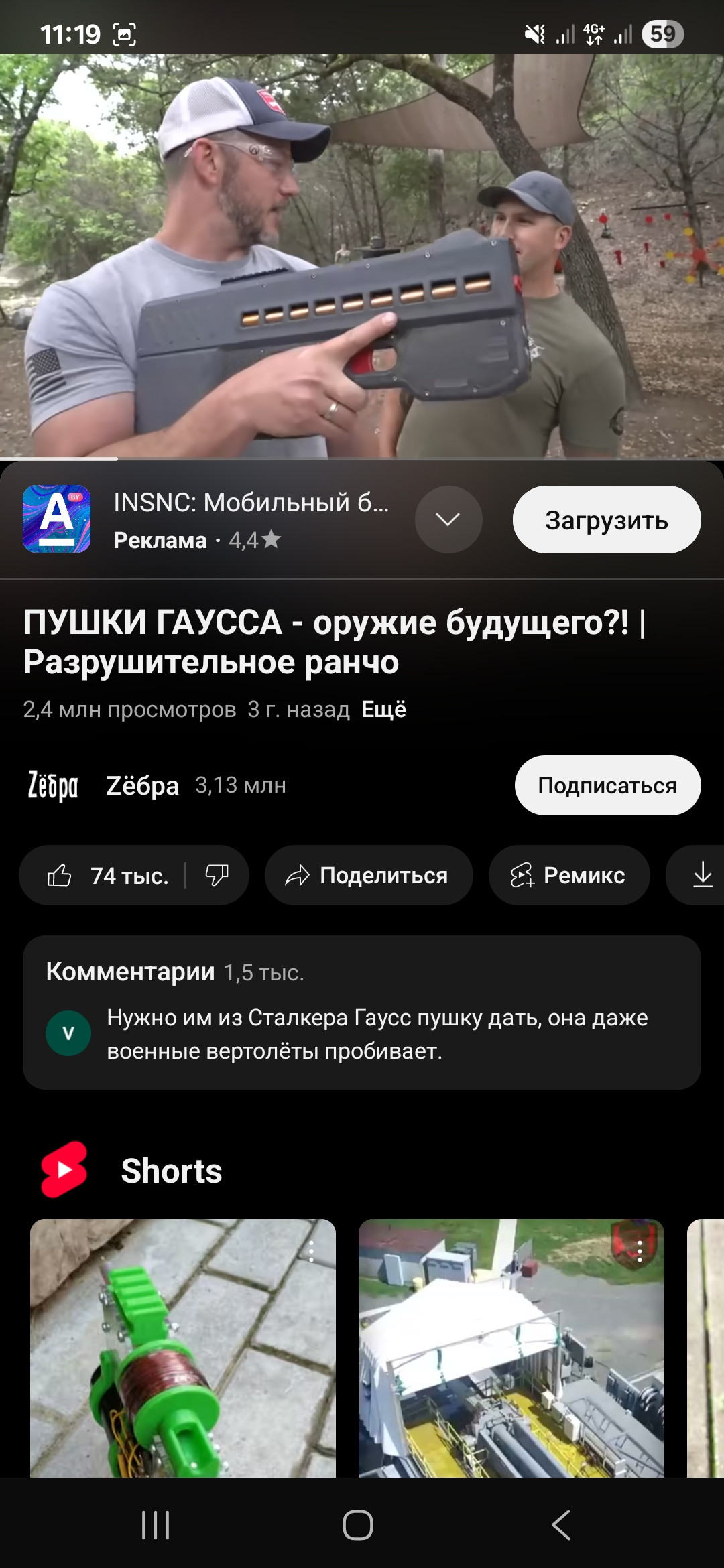
Task: Expand the video description via Ещё
Action: [383, 709]
